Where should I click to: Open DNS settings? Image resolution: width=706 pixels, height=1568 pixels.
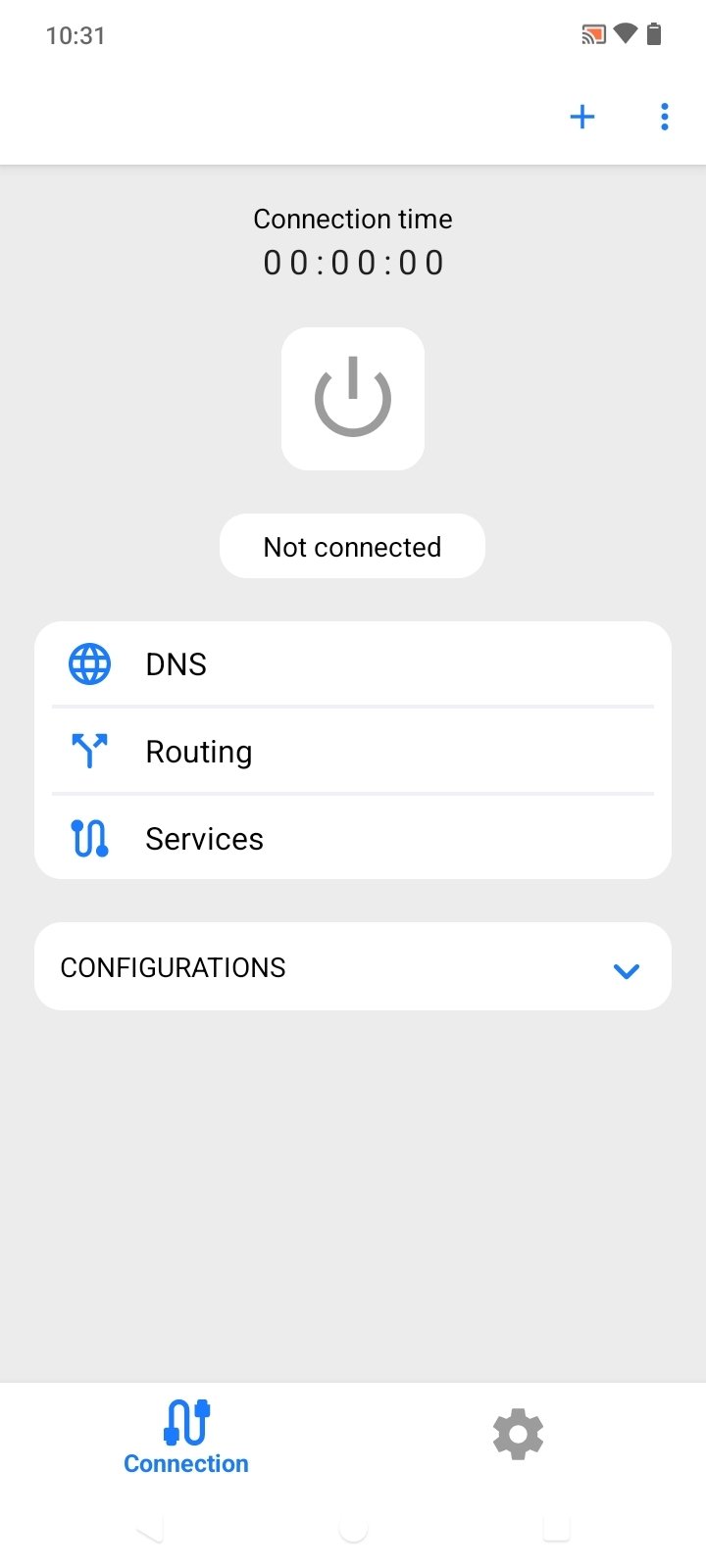point(353,664)
